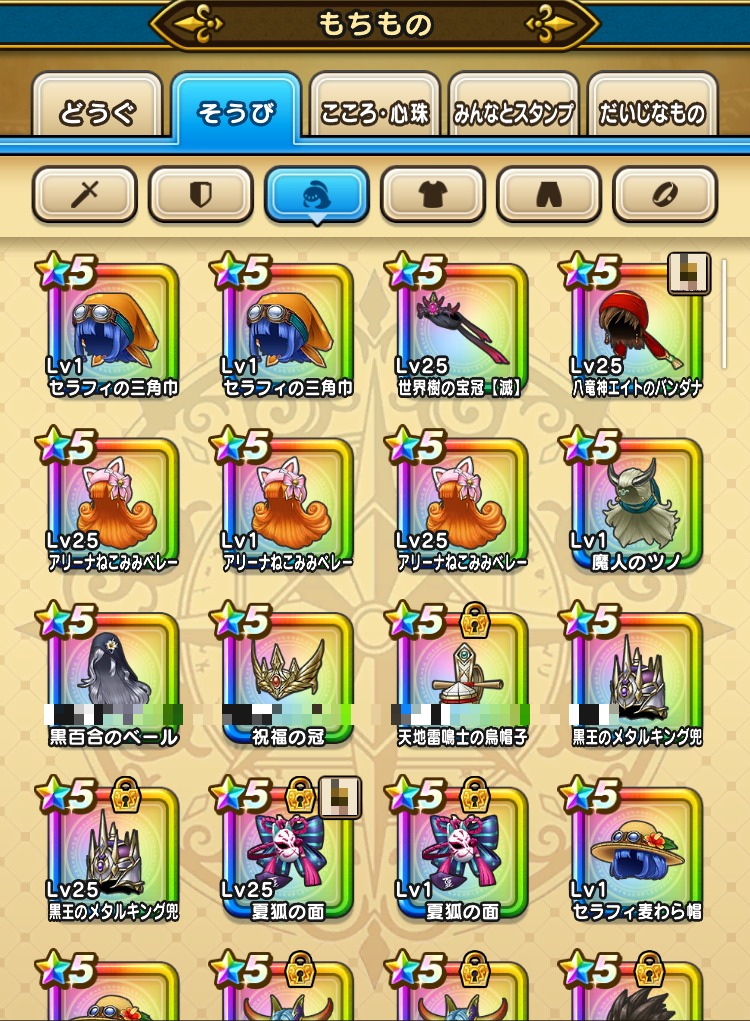Image resolution: width=750 pixels, height=1021 pixels.
Task: Filter equipment by upper body shirt icon
Action: pos(433,194)
